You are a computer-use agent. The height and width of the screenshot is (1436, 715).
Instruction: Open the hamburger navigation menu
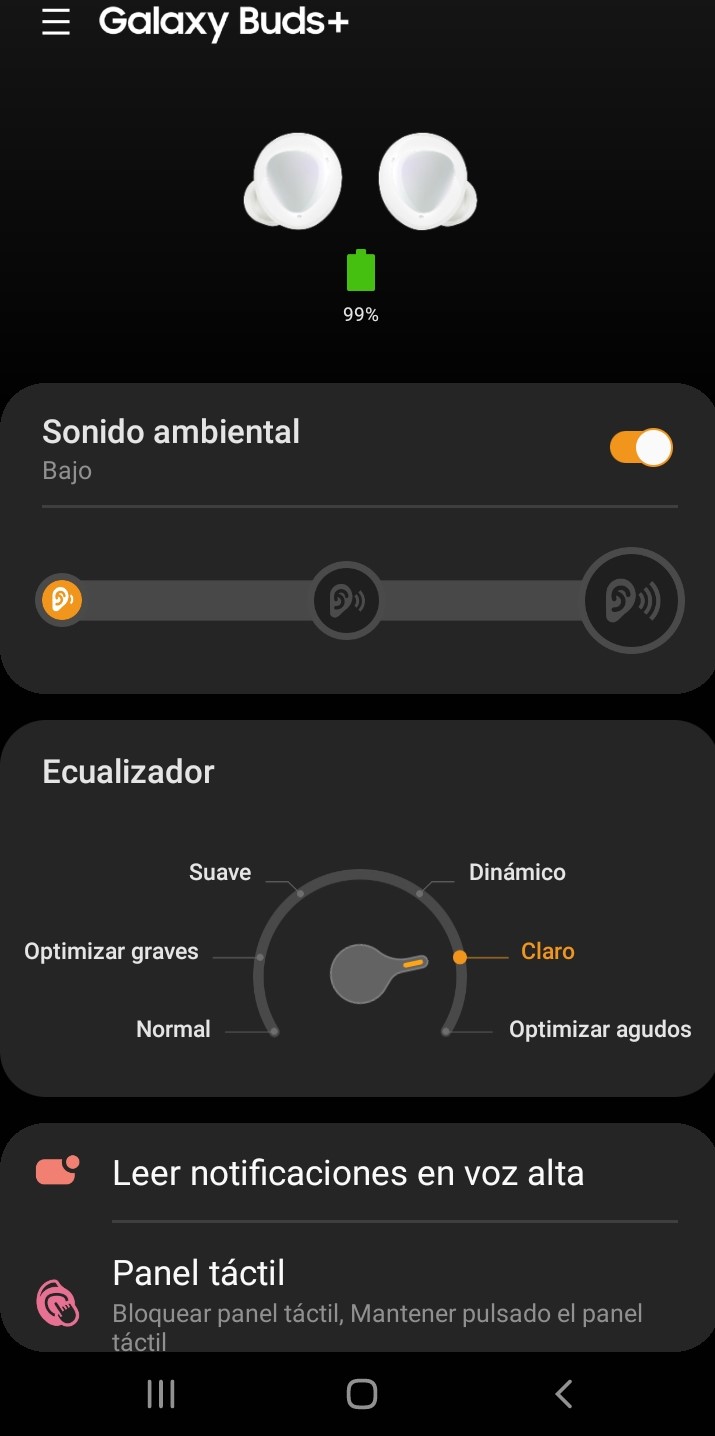click(x=56, y=23)
